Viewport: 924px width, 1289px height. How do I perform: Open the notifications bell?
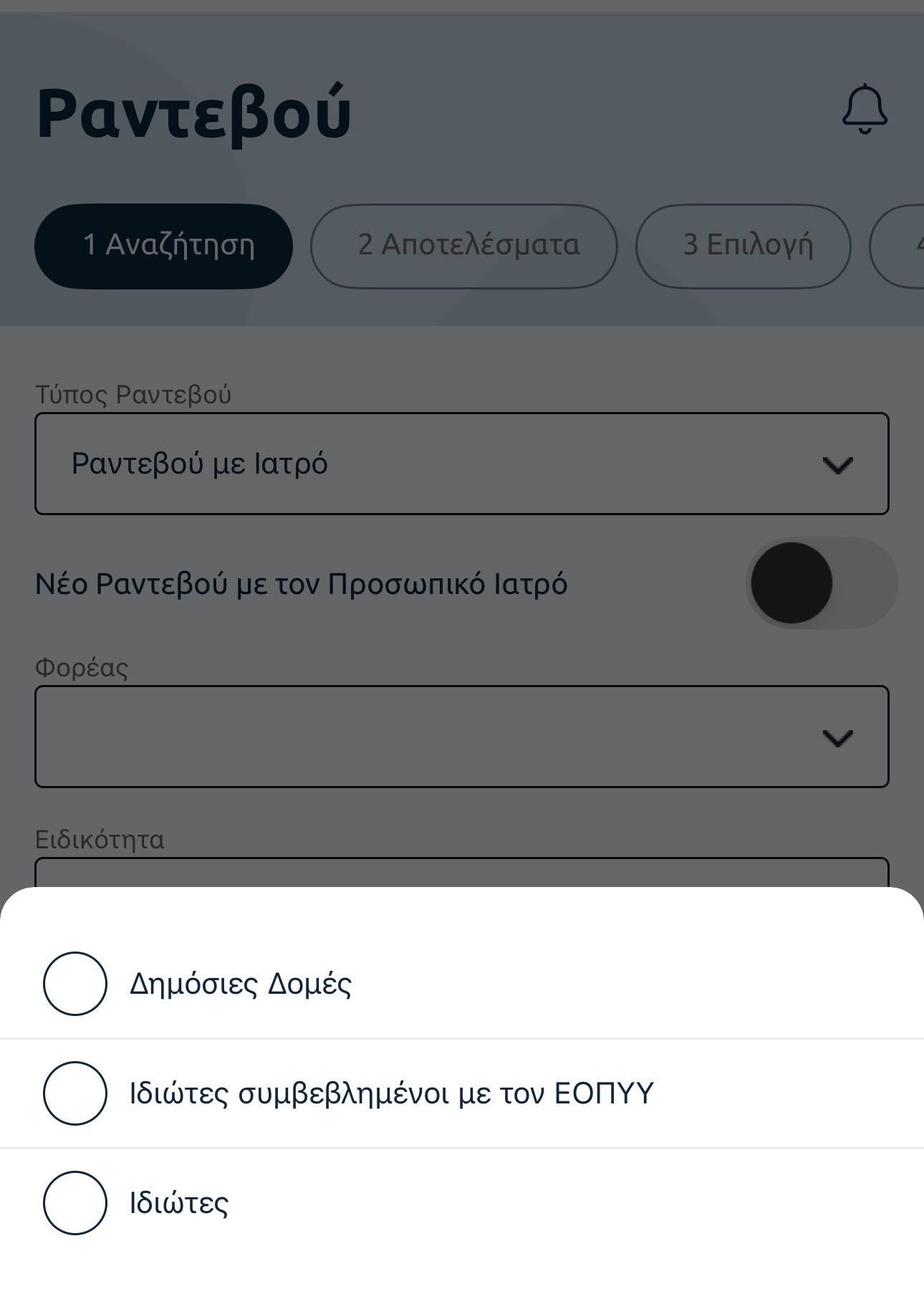tap(864, 110)
